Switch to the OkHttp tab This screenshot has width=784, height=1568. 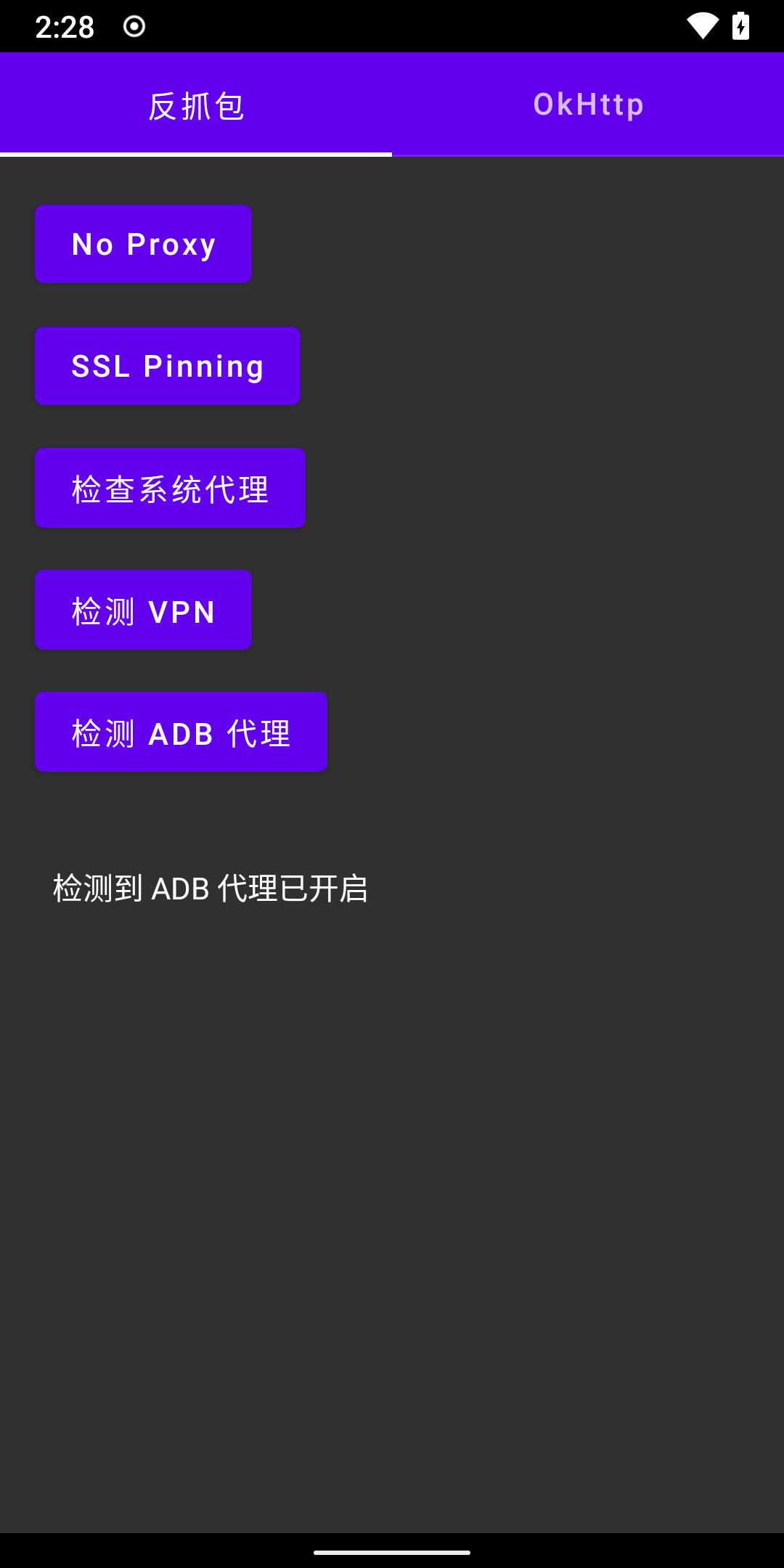coord(588,103)
